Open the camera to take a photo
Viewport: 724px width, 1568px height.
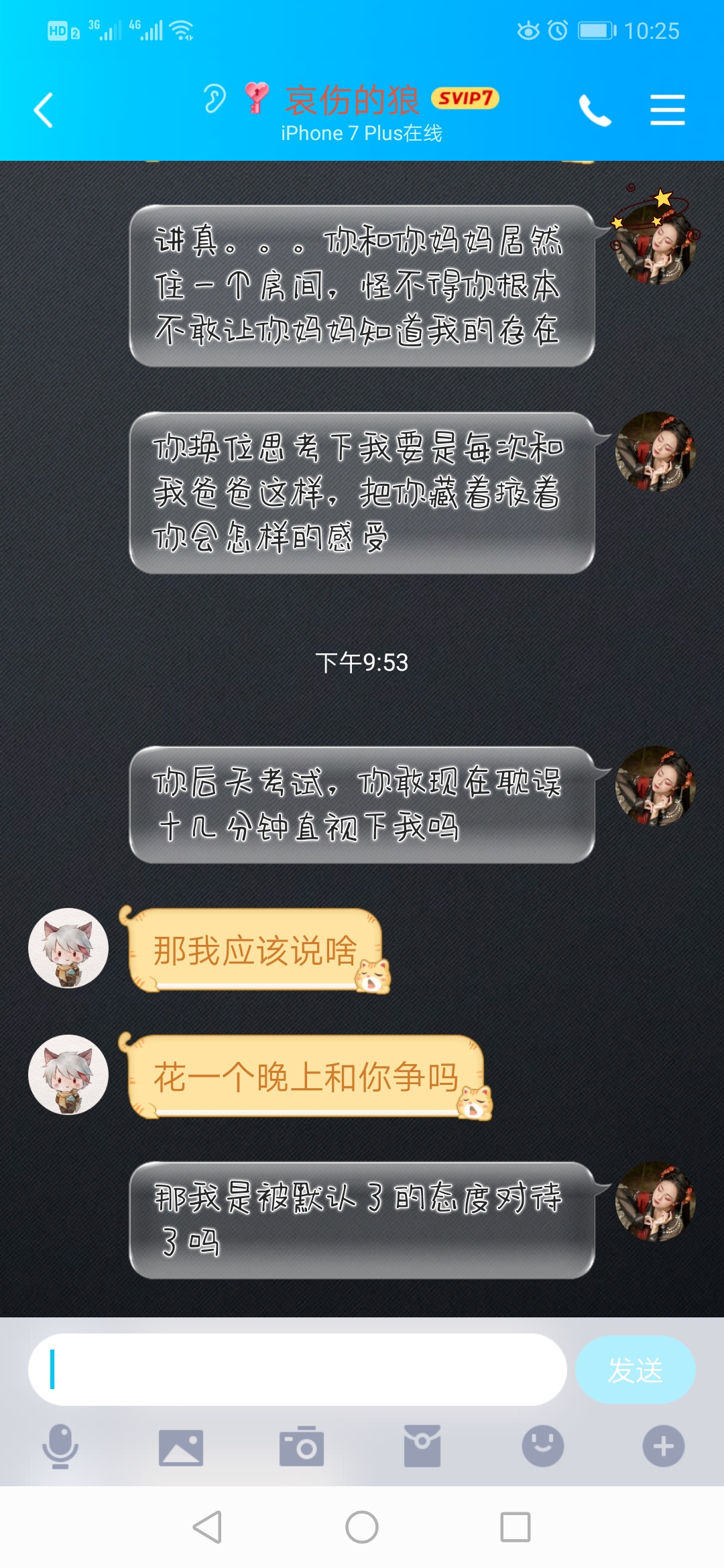(302, 1446)
